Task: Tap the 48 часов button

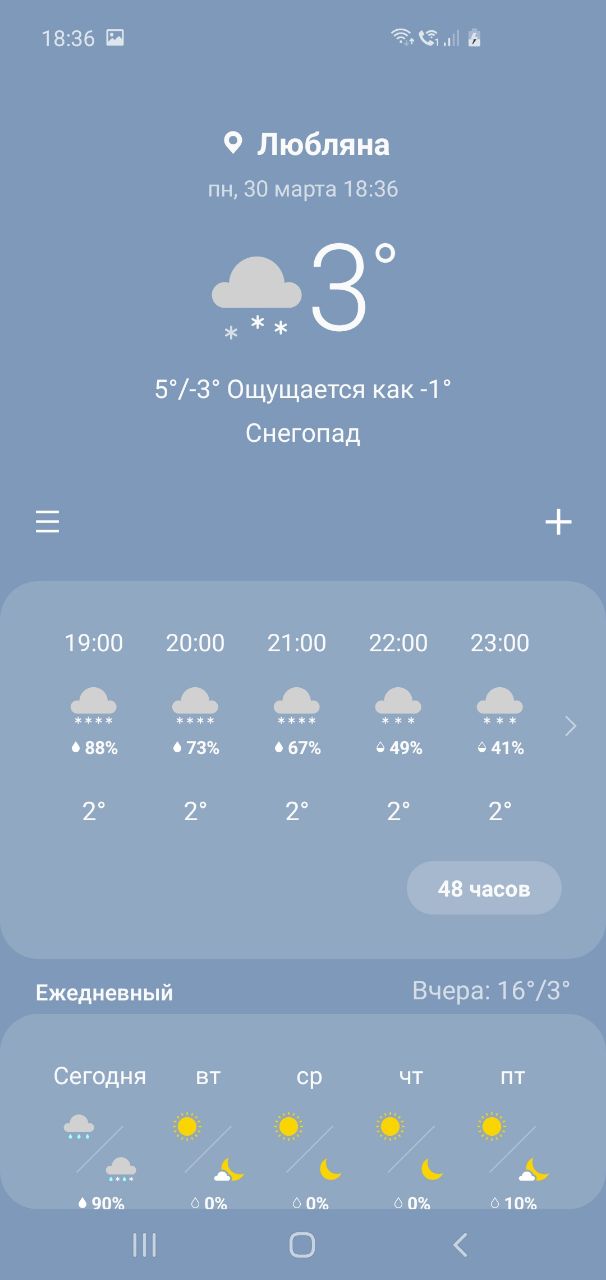Action: pos(484,888)
